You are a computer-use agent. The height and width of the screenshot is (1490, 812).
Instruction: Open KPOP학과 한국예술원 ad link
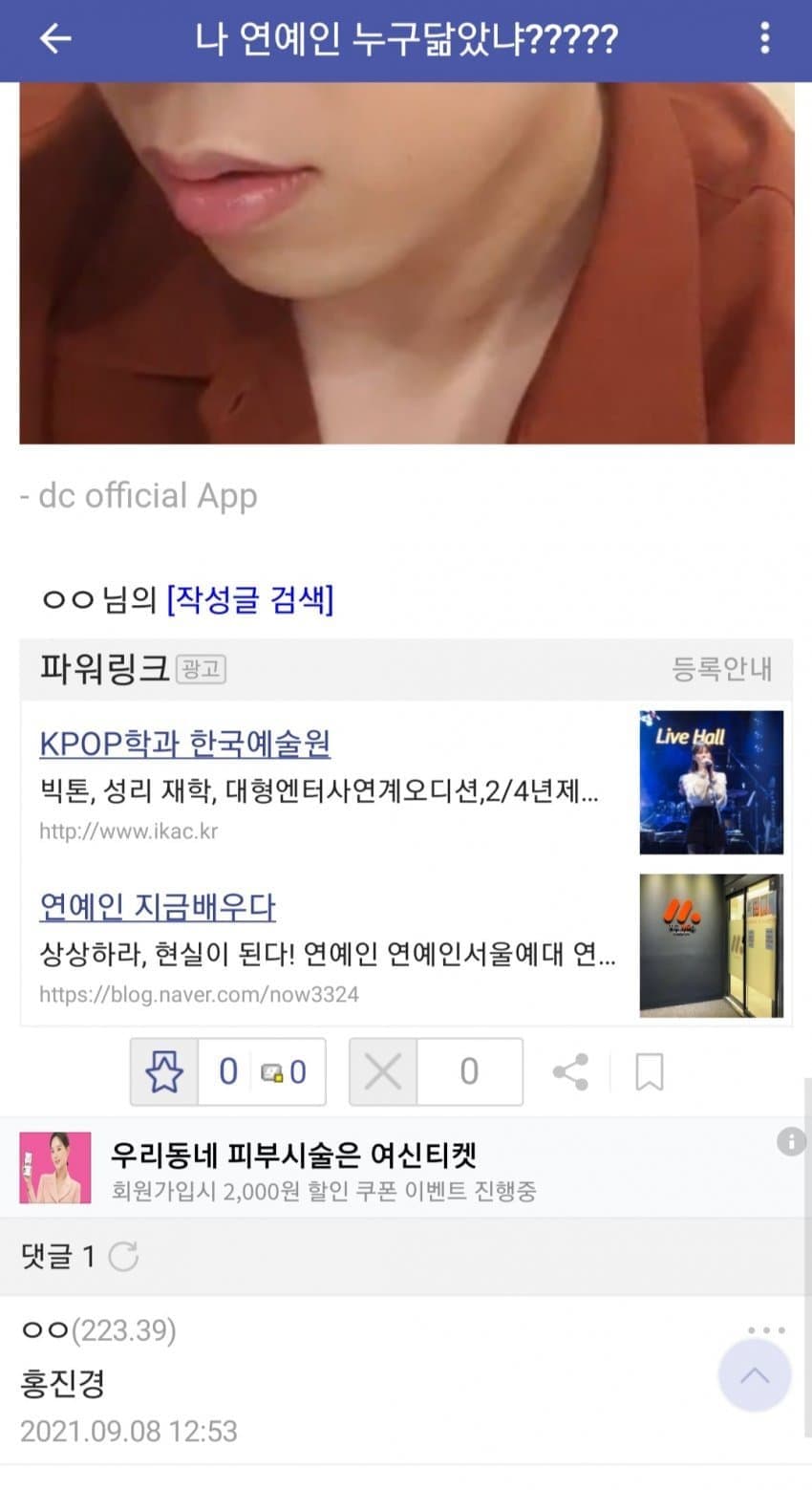pyautogui.click(x=185, y=743)
